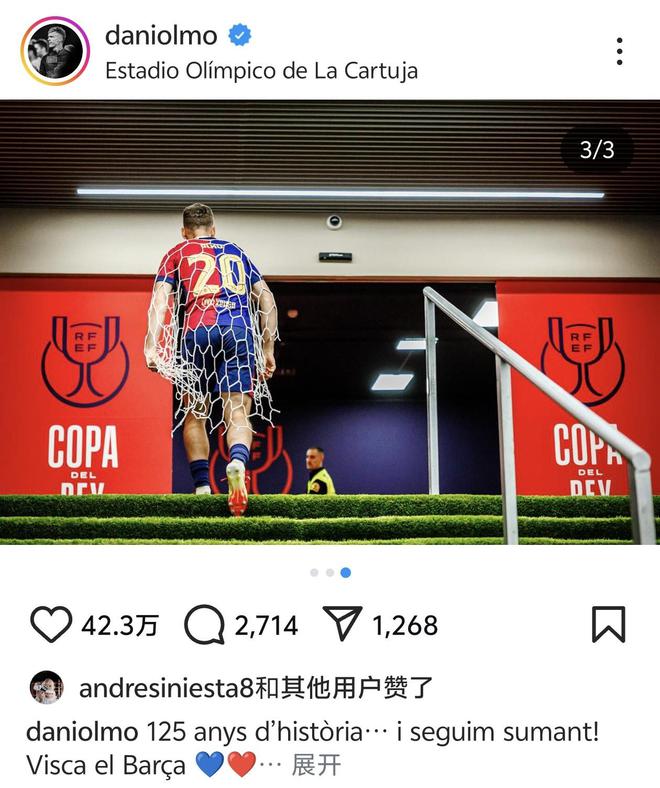Image resolution: width=660 pixels, height=788 pixels.
Task: Open the three-dot overflow menu
Action: point(619,51)
